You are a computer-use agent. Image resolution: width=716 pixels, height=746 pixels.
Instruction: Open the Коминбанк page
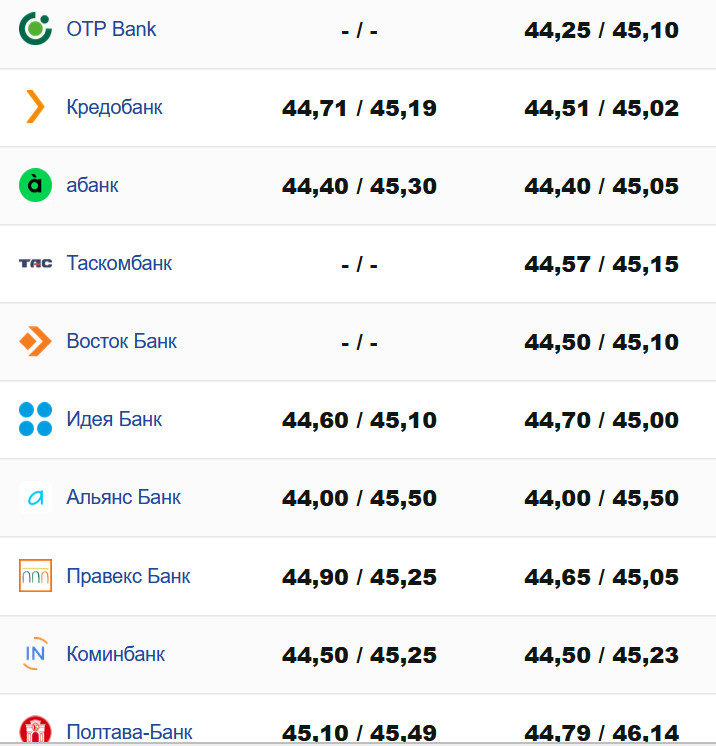[115, 654]
